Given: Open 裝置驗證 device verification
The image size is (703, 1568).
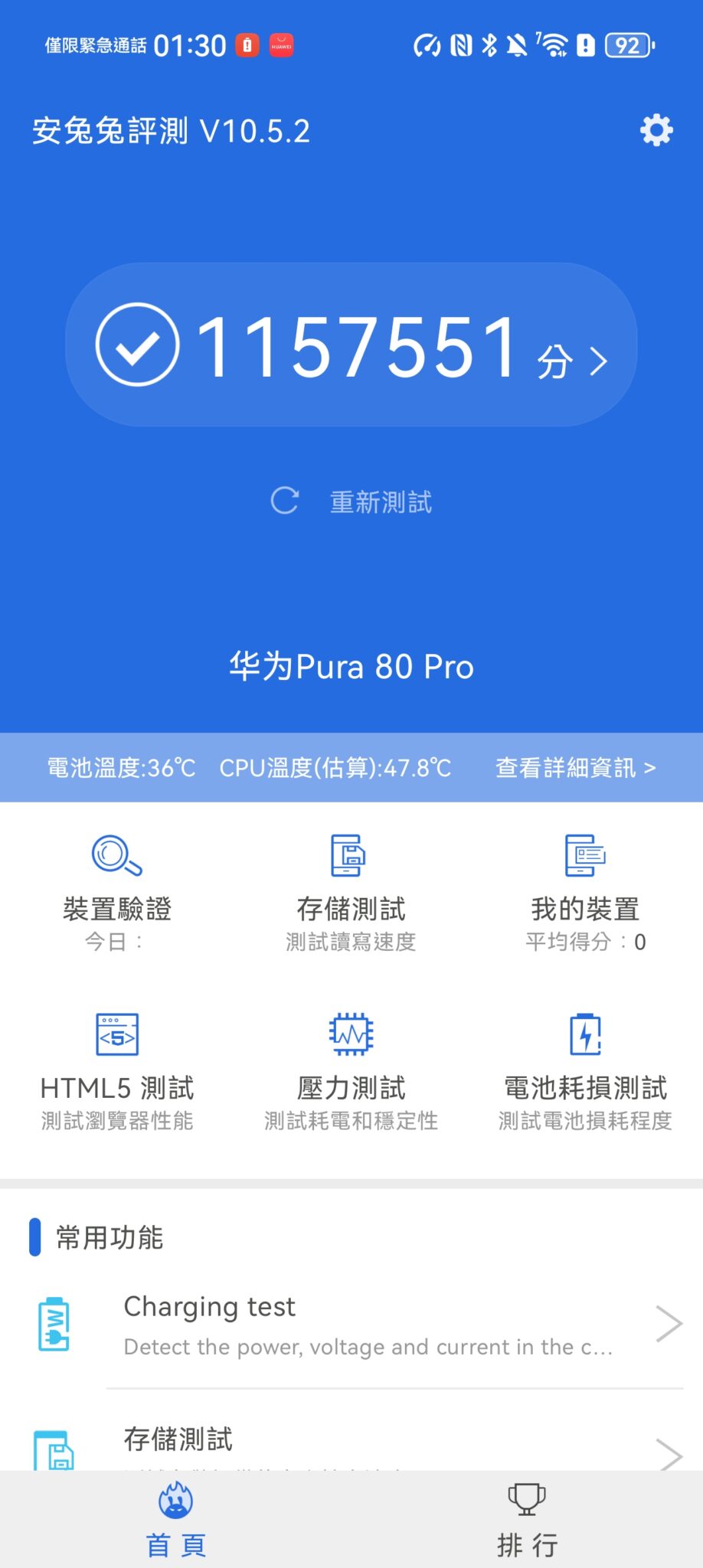Looking at the screenshot, I should point(117,893).
